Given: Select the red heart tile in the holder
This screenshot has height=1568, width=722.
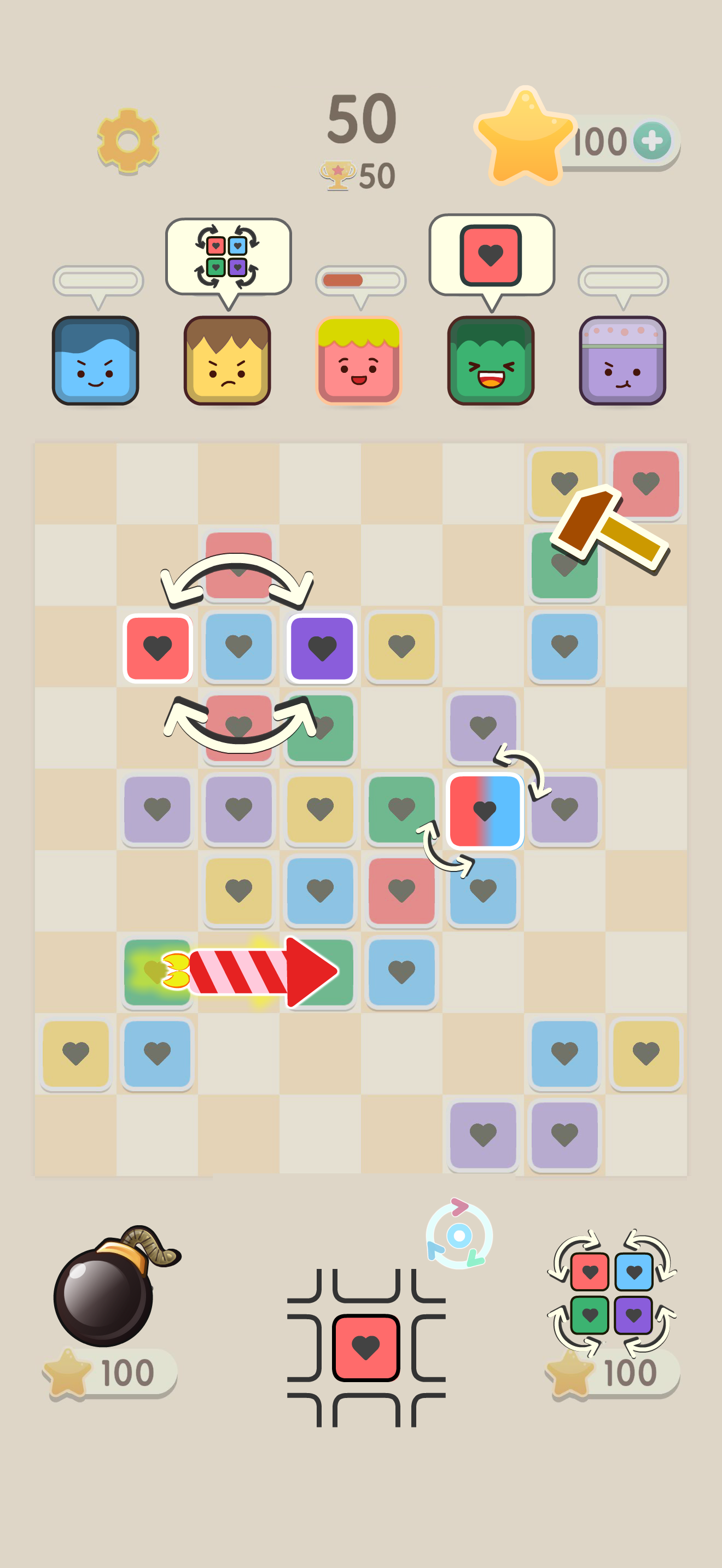Looking at the screenshot, I should coord(365,1347).
